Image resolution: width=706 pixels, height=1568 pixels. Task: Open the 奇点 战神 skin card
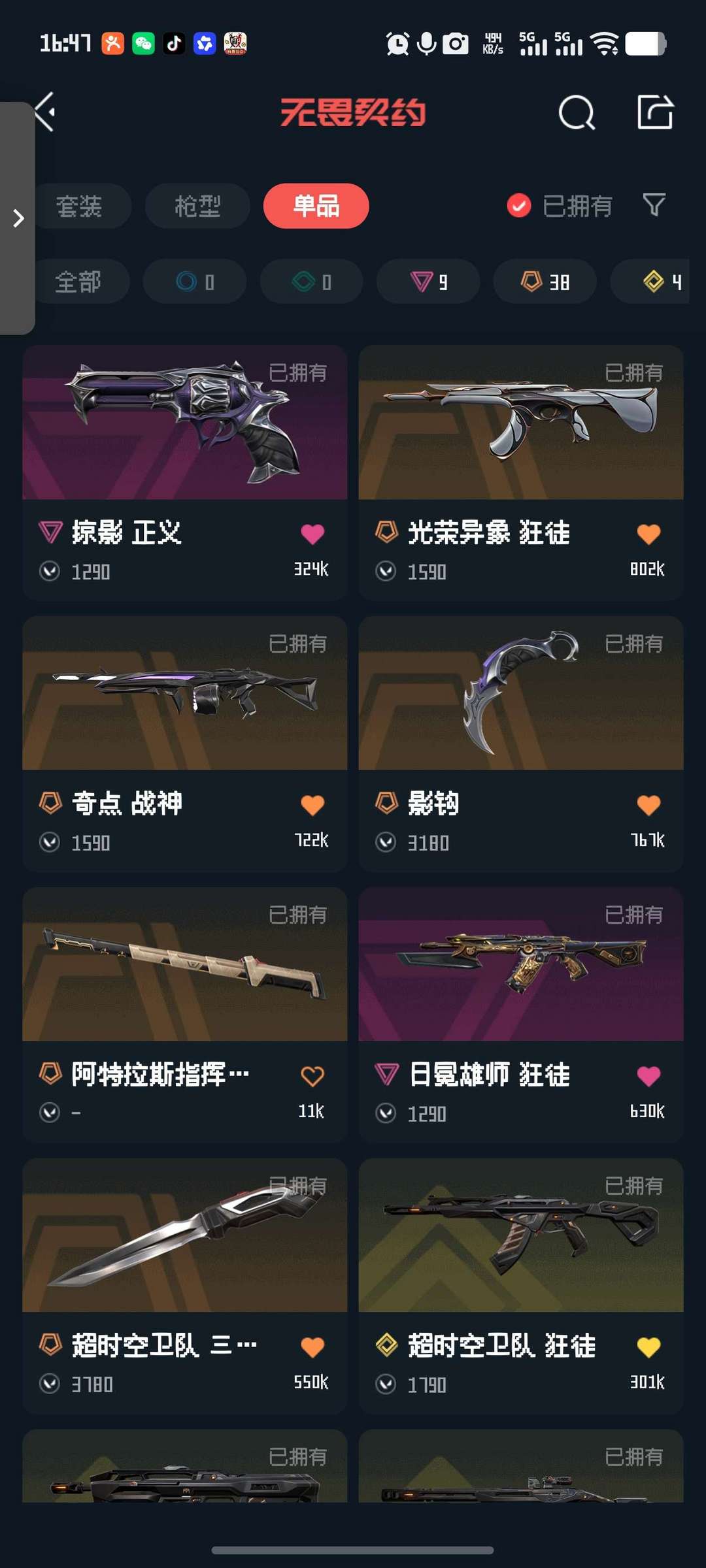(x=185, y=743)
